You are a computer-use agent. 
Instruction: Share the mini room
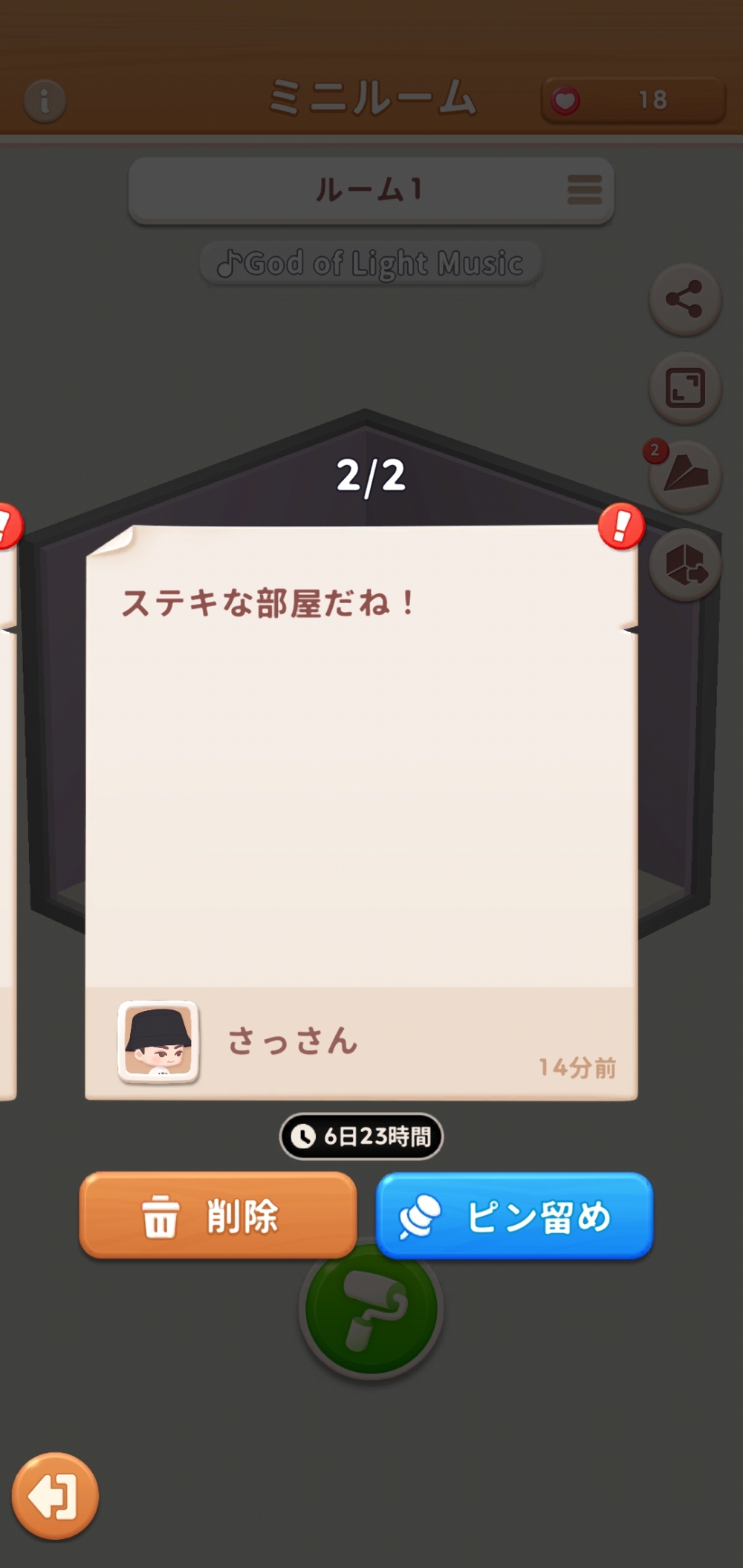click(x=684, y=299)
